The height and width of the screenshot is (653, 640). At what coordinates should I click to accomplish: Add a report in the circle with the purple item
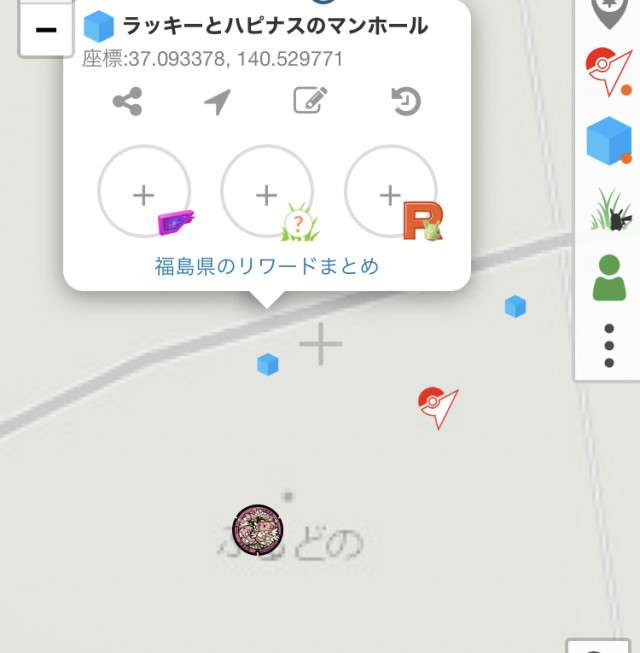[144, 194]
